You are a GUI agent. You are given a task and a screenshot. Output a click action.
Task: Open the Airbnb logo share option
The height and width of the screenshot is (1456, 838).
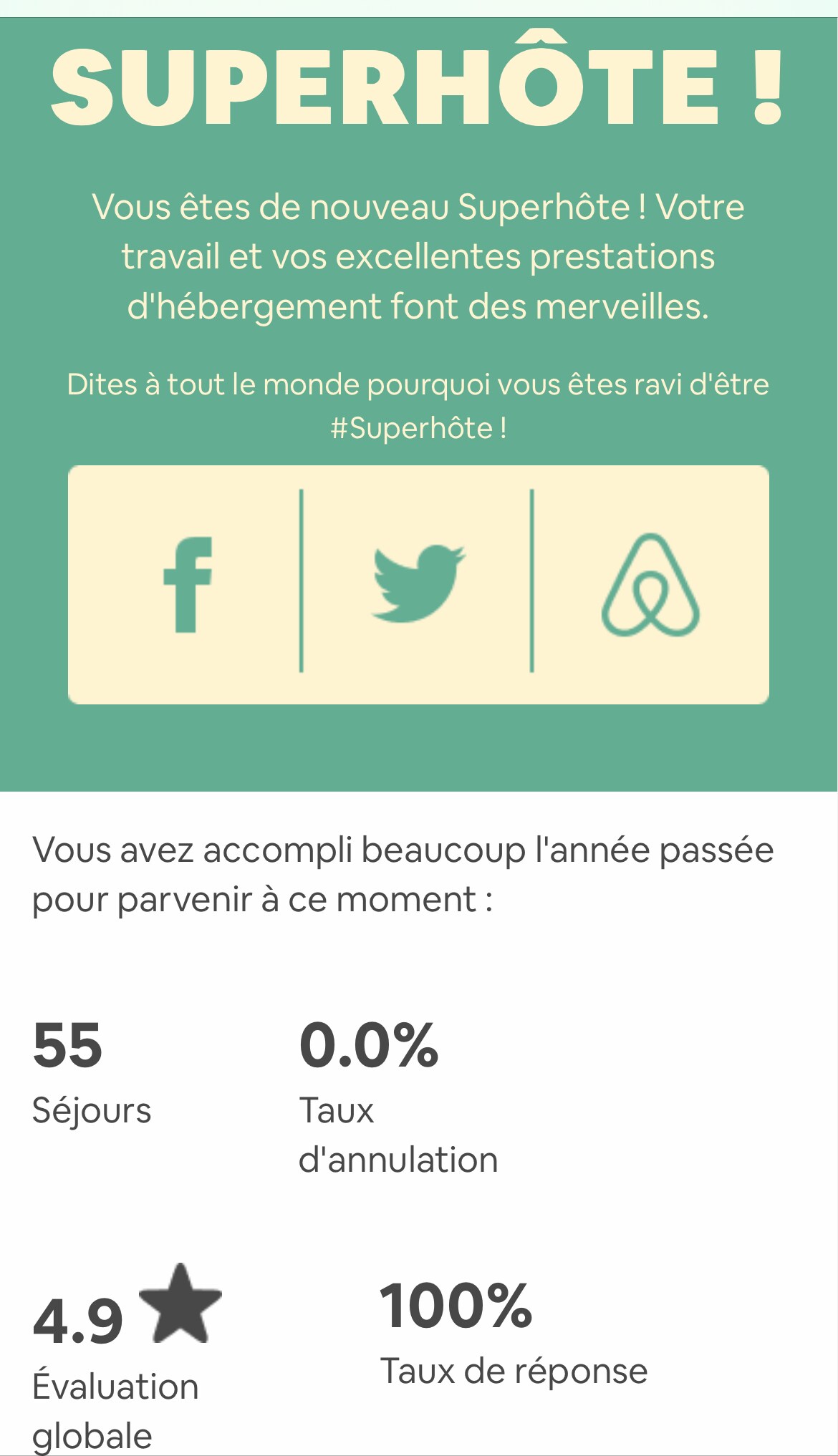point(650,586)
